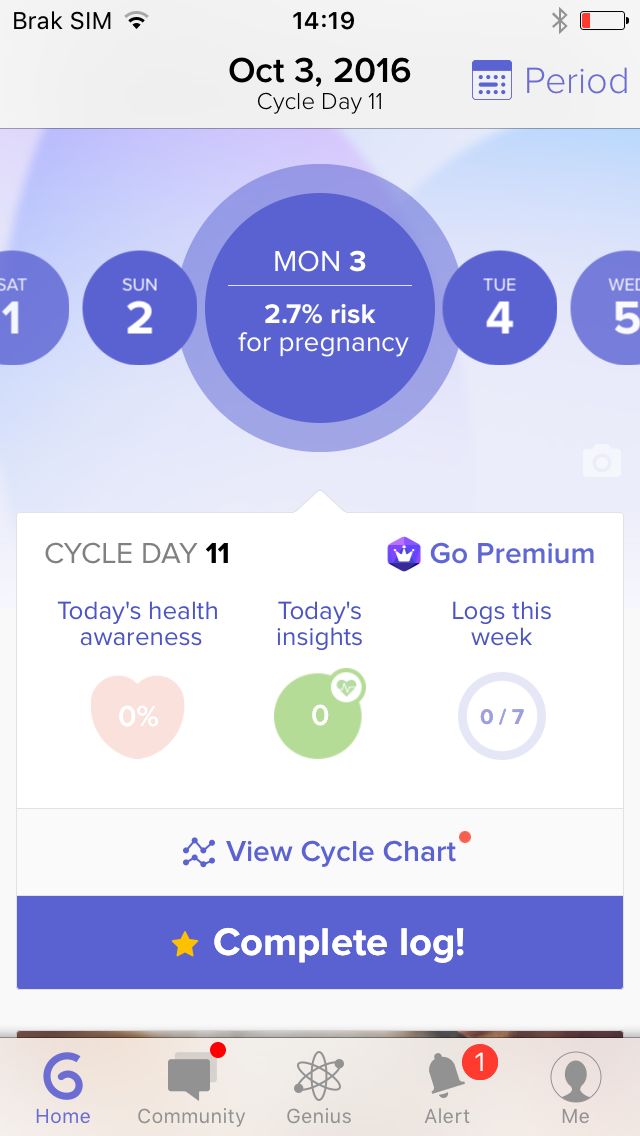Select Sunday 2 in the day carousel
Image resolution: width=640 pixels, height=1136 pixels.
click(139, 308)
